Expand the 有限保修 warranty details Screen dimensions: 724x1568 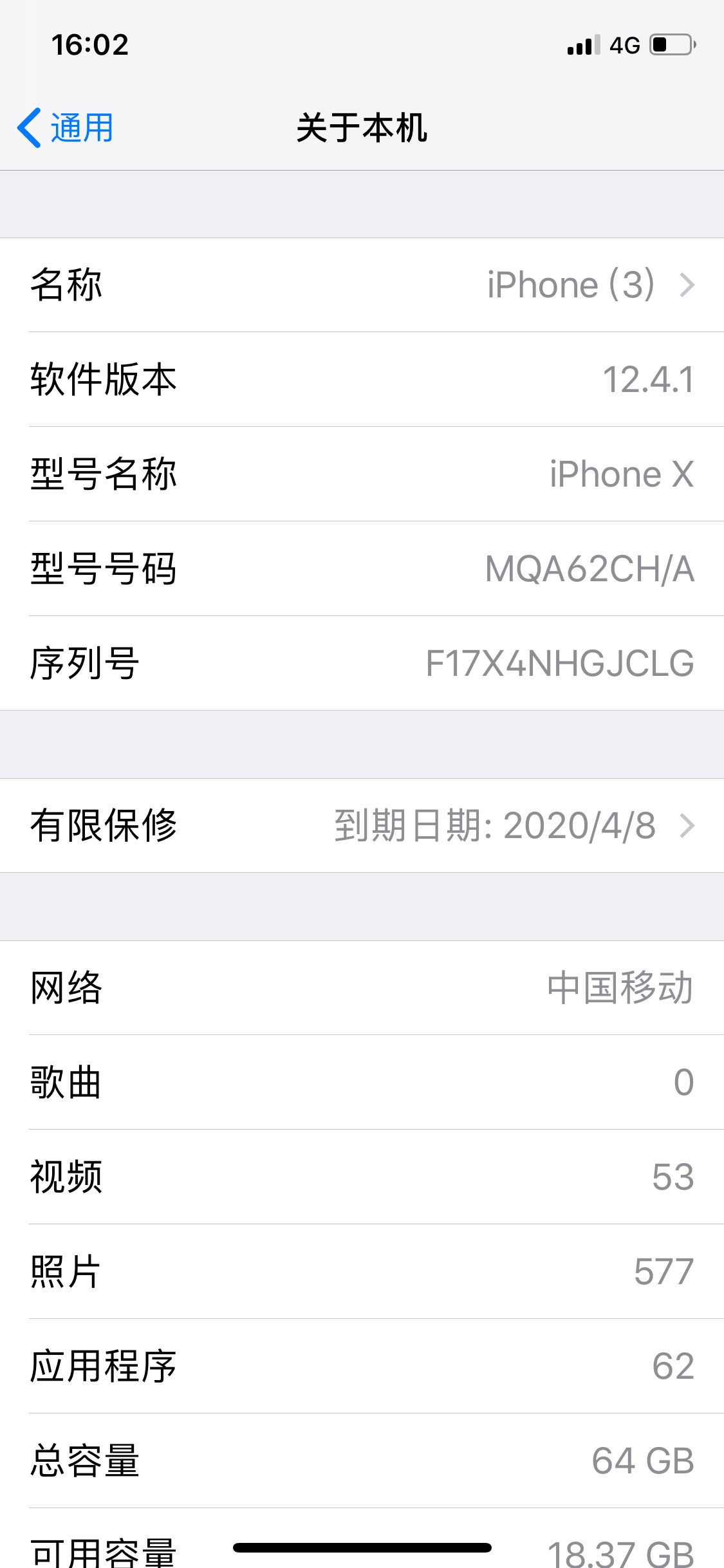[362, 826]
